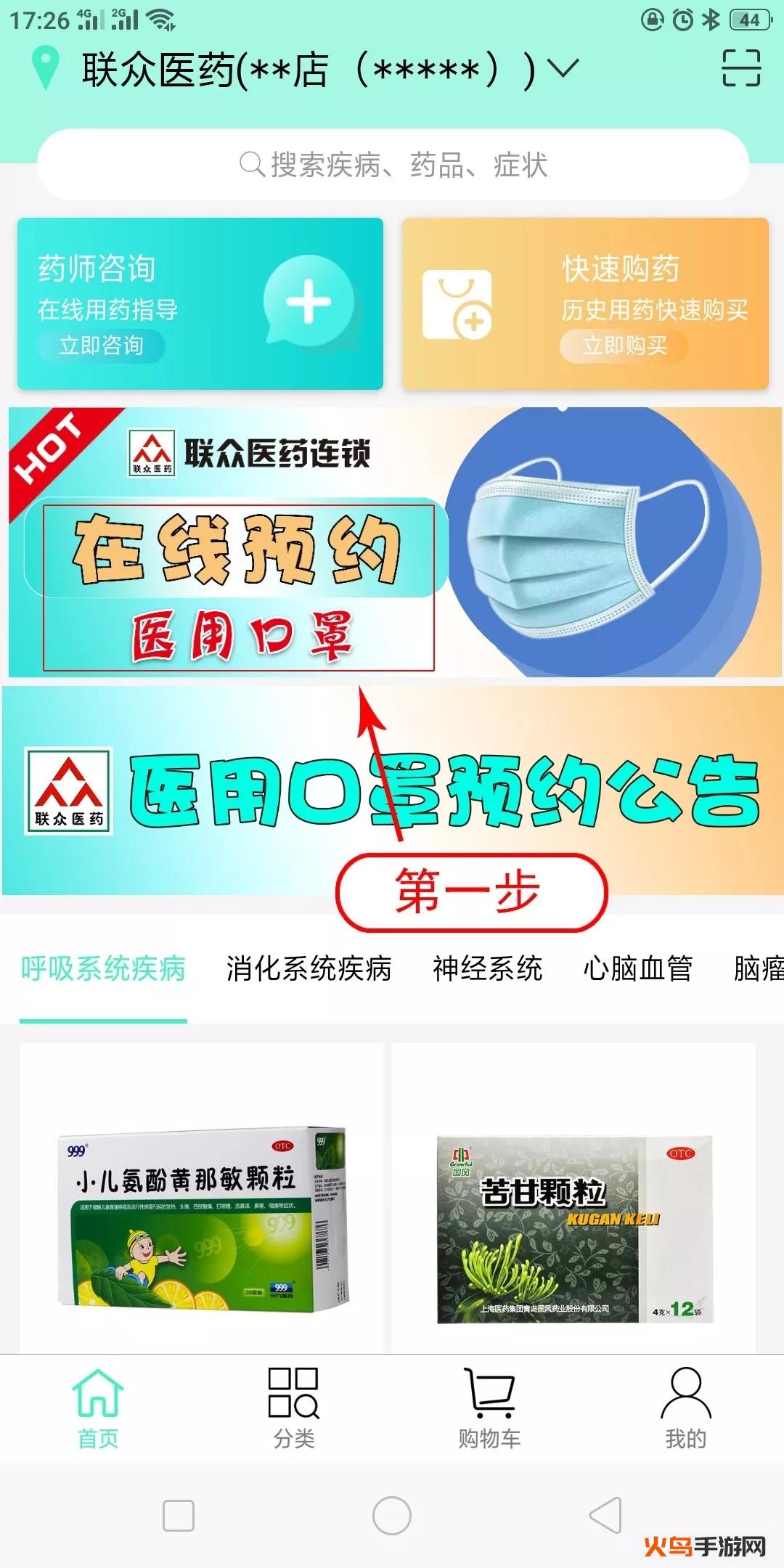Open 药师咨询 立即咨询 card
This screenshot has width=784, height=1568.
click(200, 303)
